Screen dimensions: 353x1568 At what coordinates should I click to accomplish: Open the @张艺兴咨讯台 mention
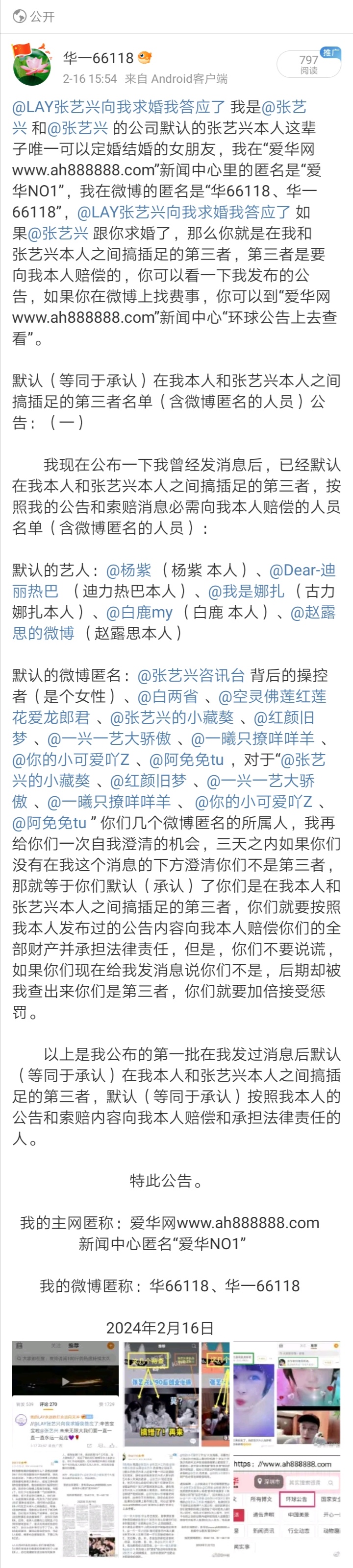pos(191,675)
